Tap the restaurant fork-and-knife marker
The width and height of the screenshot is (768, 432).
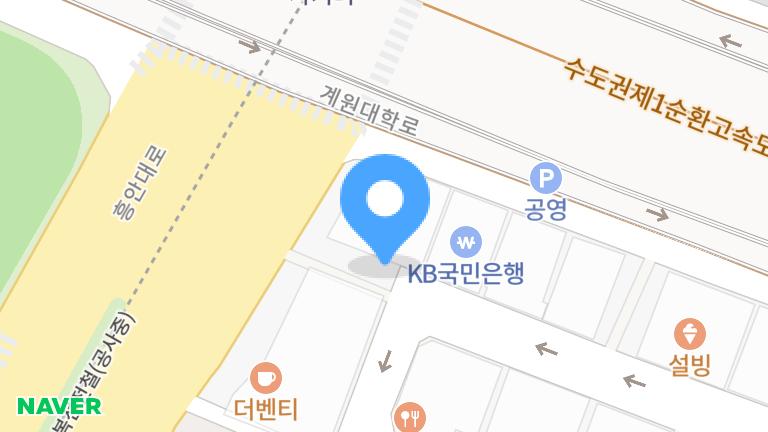[410, 415]
